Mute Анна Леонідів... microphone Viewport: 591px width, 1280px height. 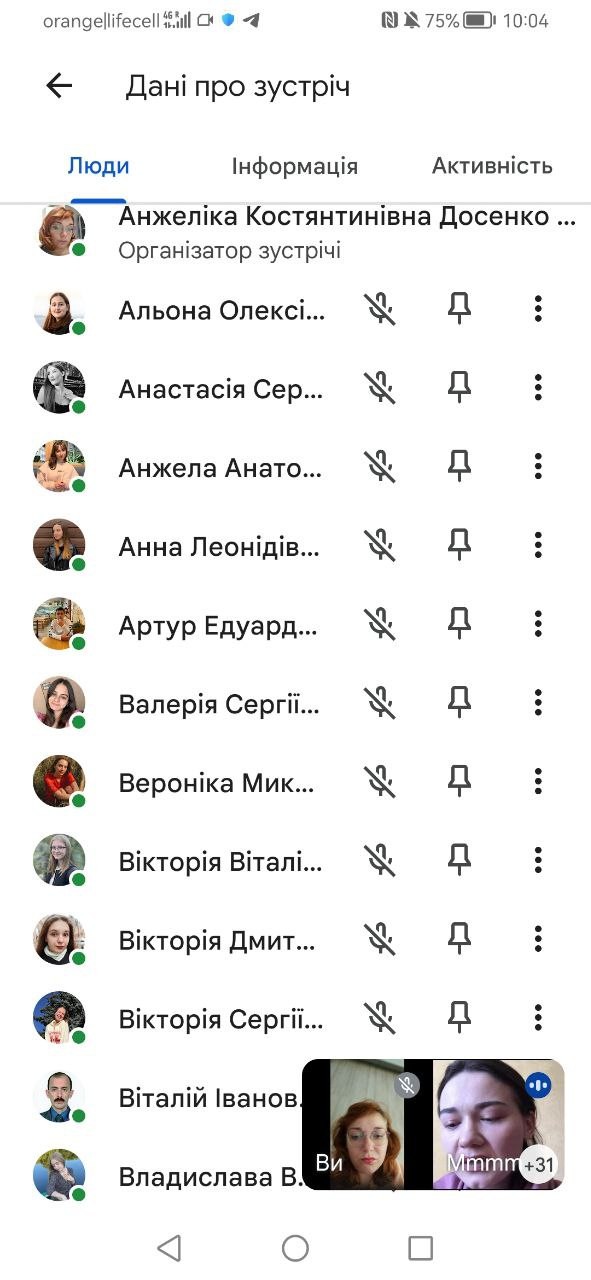coord(380,545)
